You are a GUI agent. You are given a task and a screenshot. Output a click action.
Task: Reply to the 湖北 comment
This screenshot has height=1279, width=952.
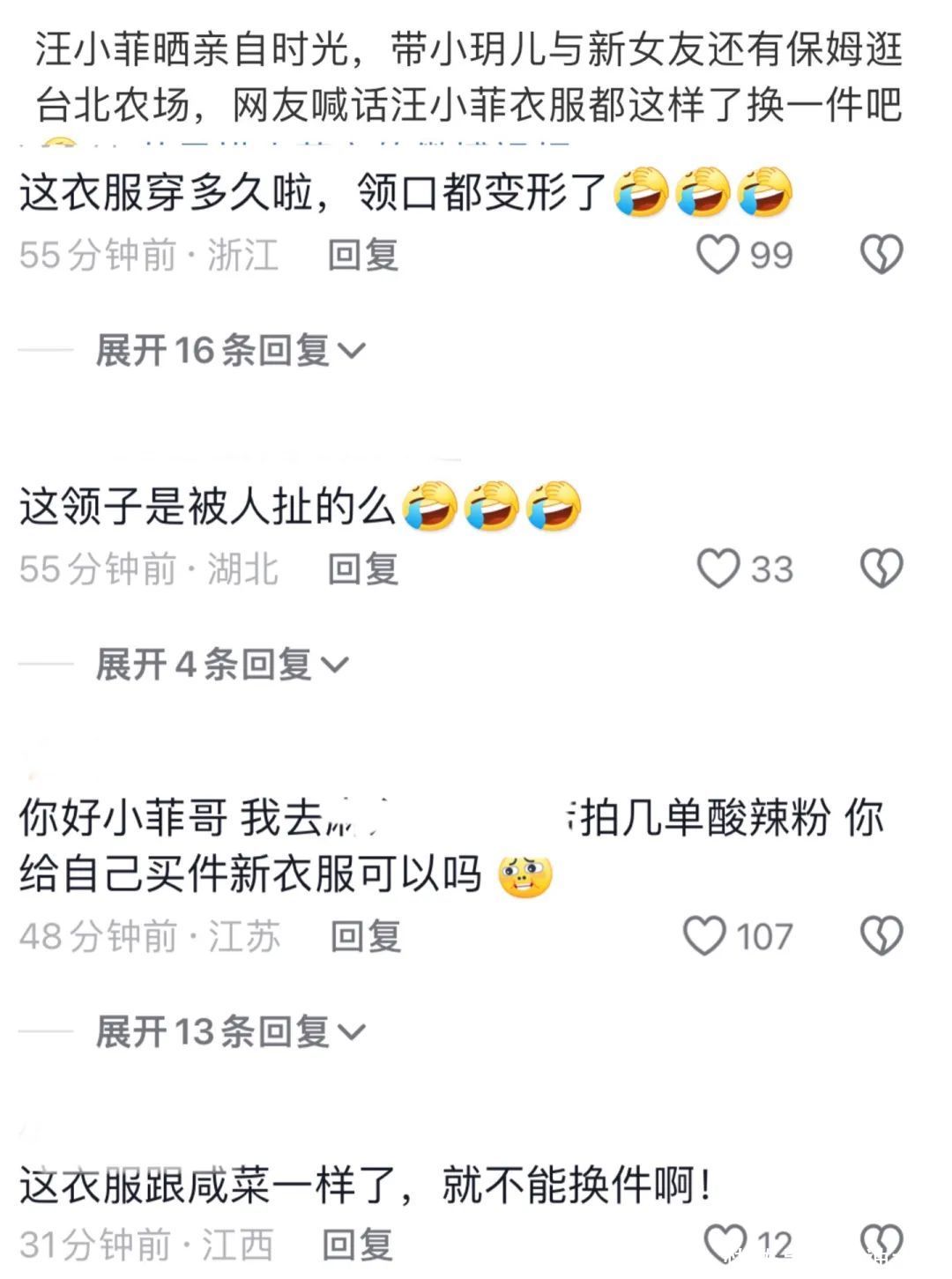[x=363, y=569]
